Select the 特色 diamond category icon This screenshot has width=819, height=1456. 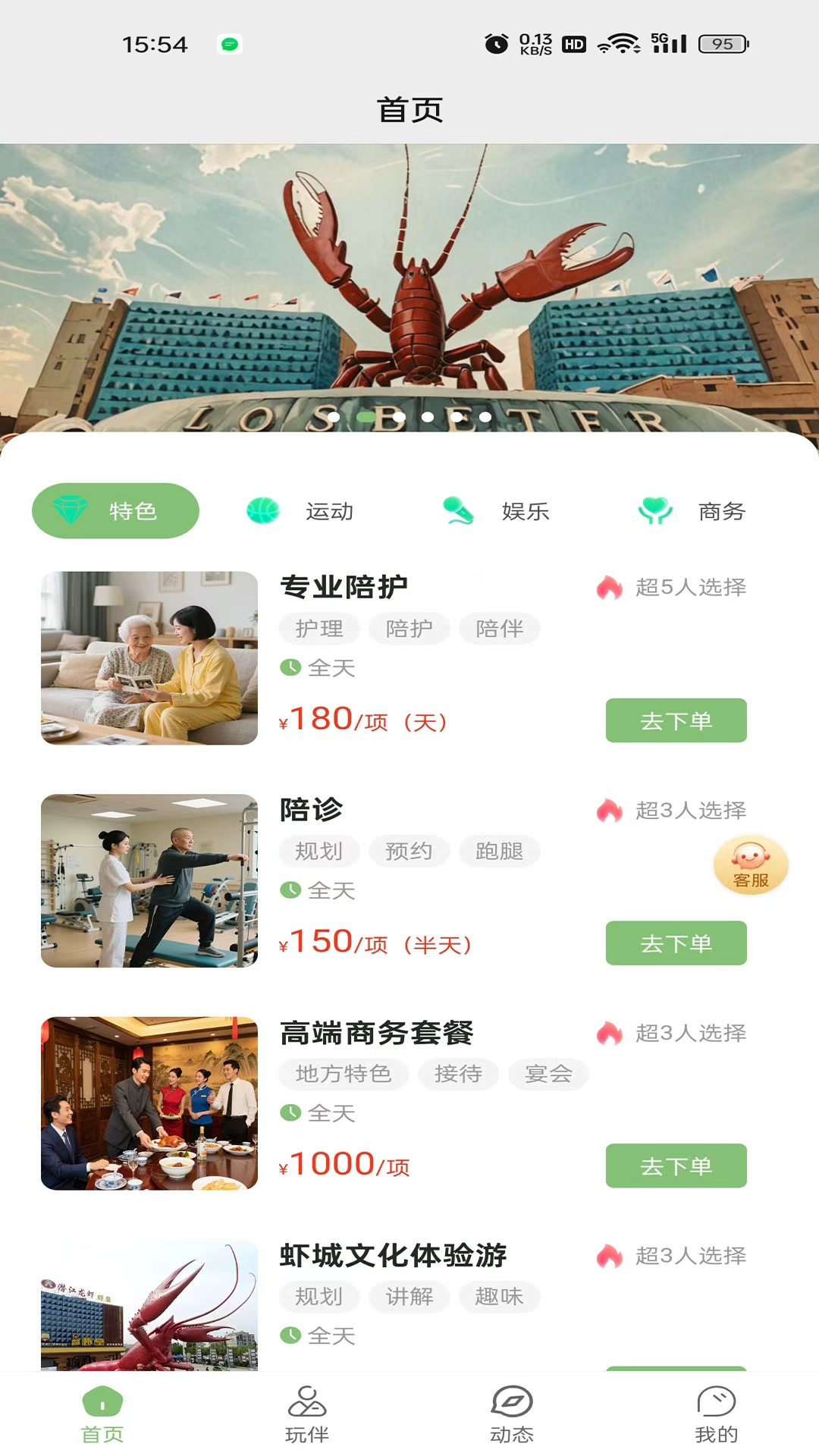click(68, 510)
